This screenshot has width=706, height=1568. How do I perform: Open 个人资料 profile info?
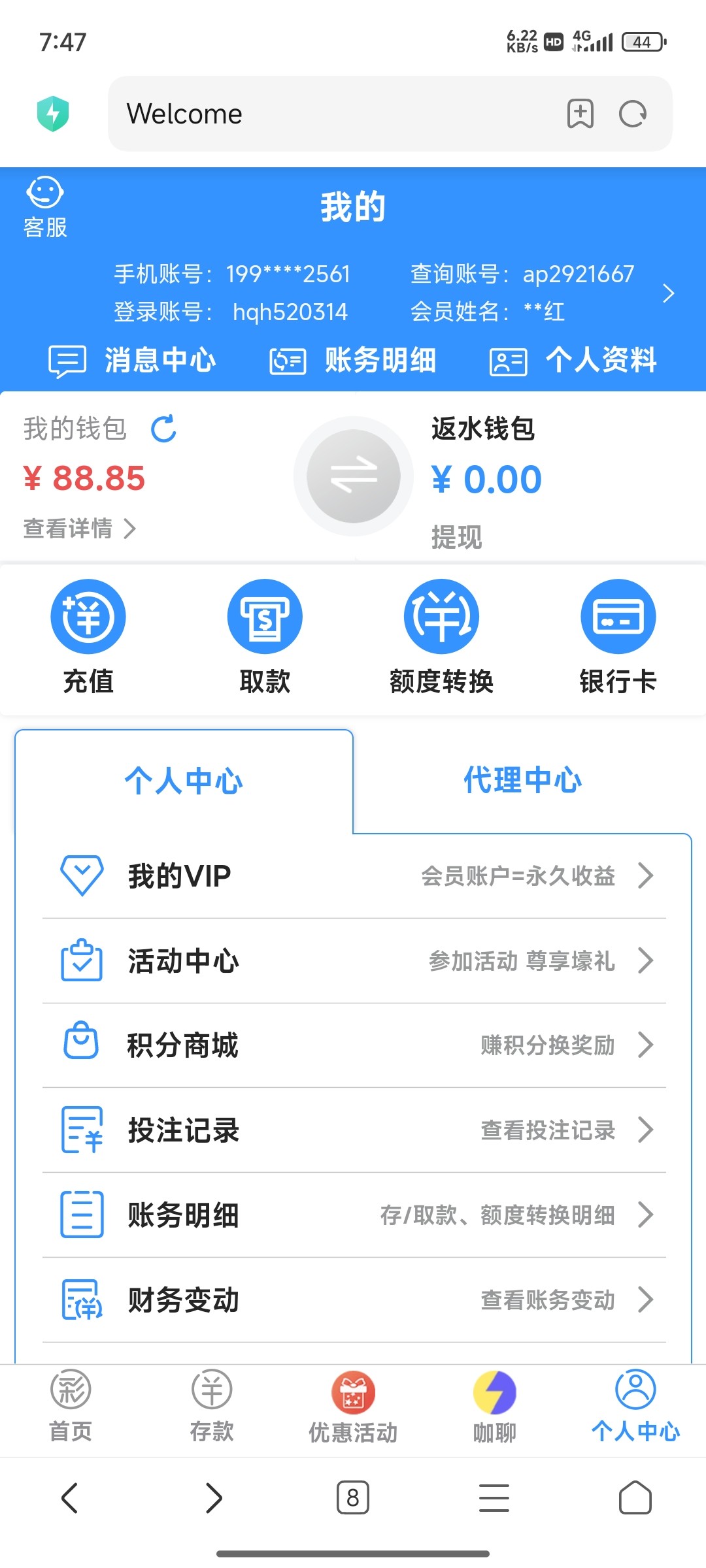tap(573, 361)
